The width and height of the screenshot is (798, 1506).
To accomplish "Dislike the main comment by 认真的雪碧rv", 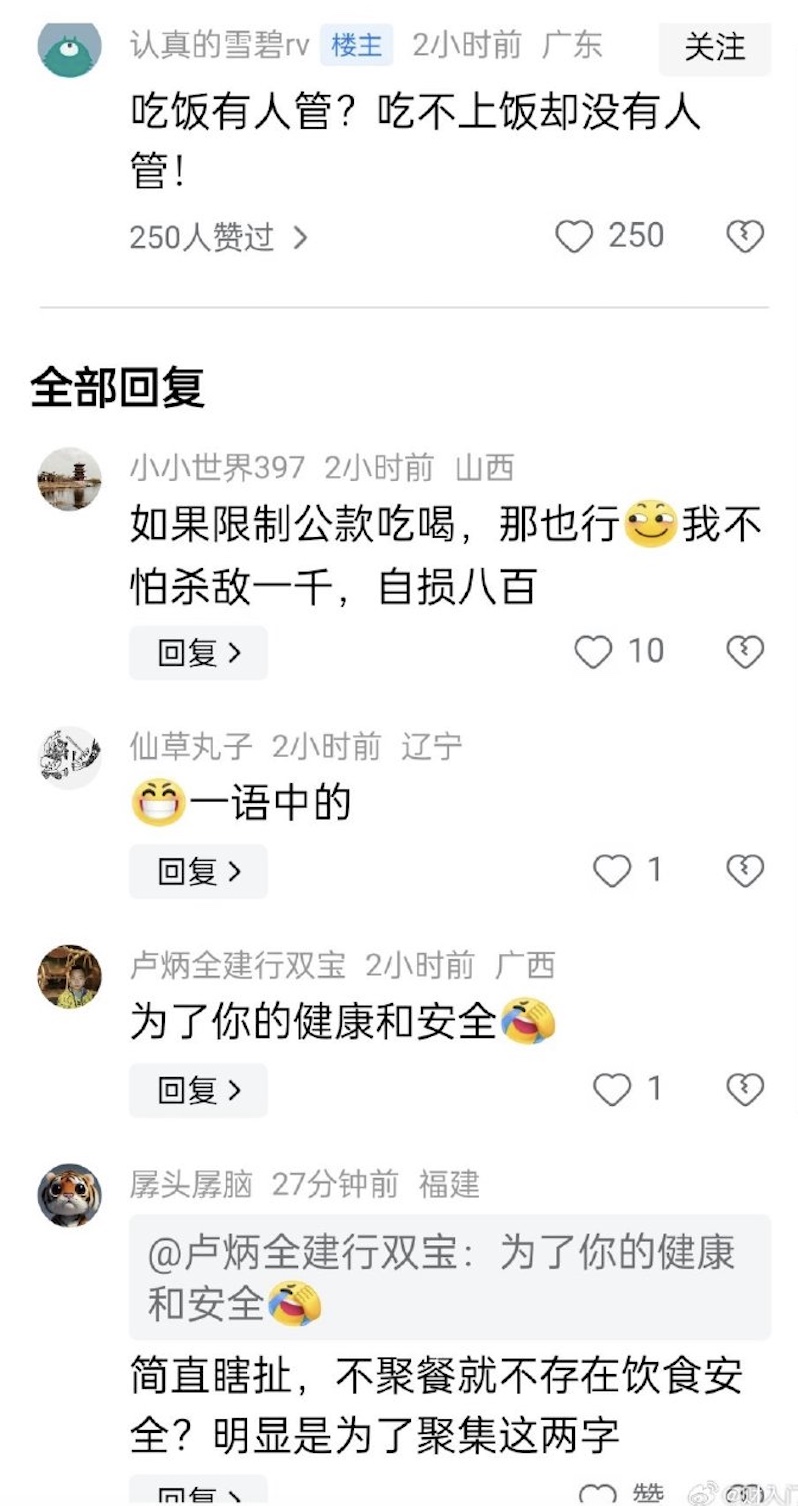I will (x=744, y=237).
